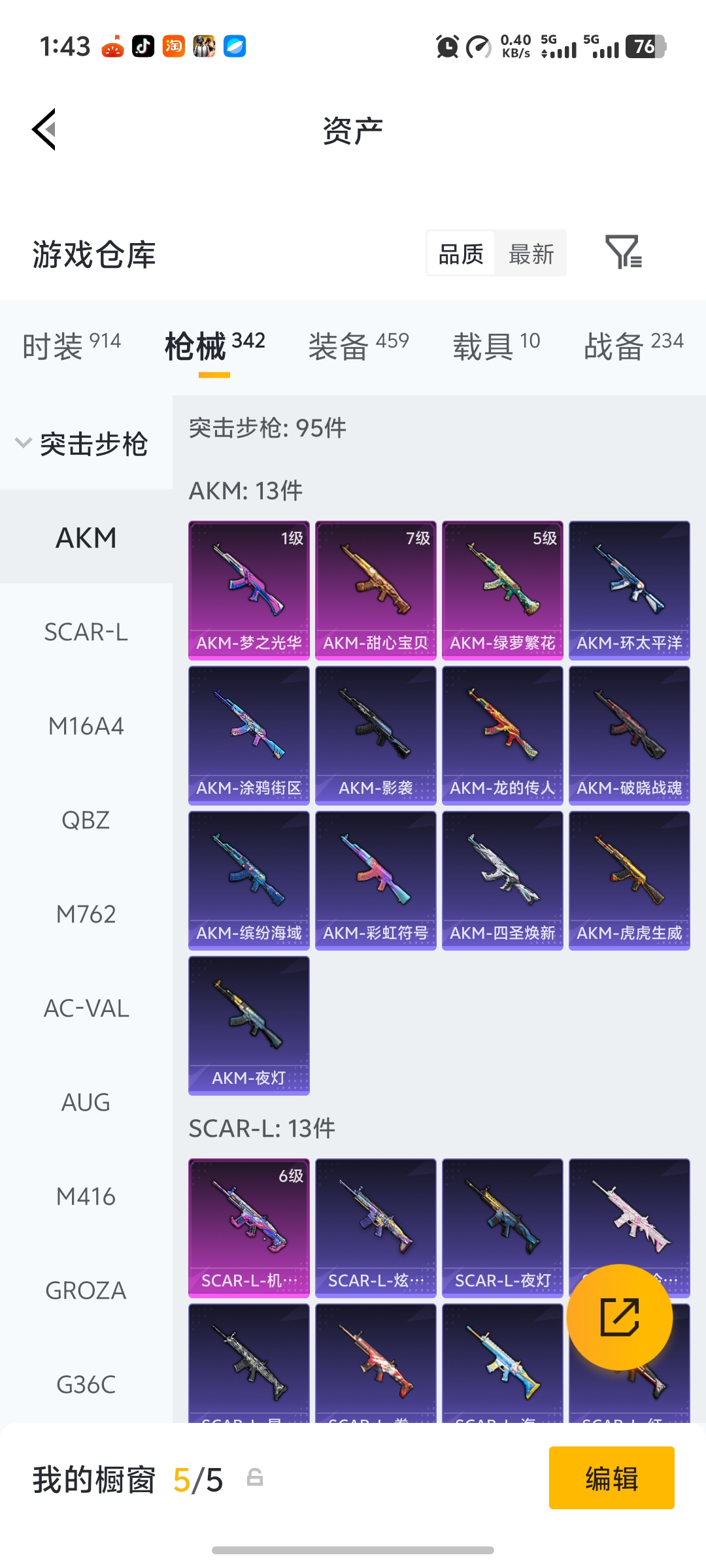
Task: Select GROZA in the weapon list
Action: (86, 1290)
